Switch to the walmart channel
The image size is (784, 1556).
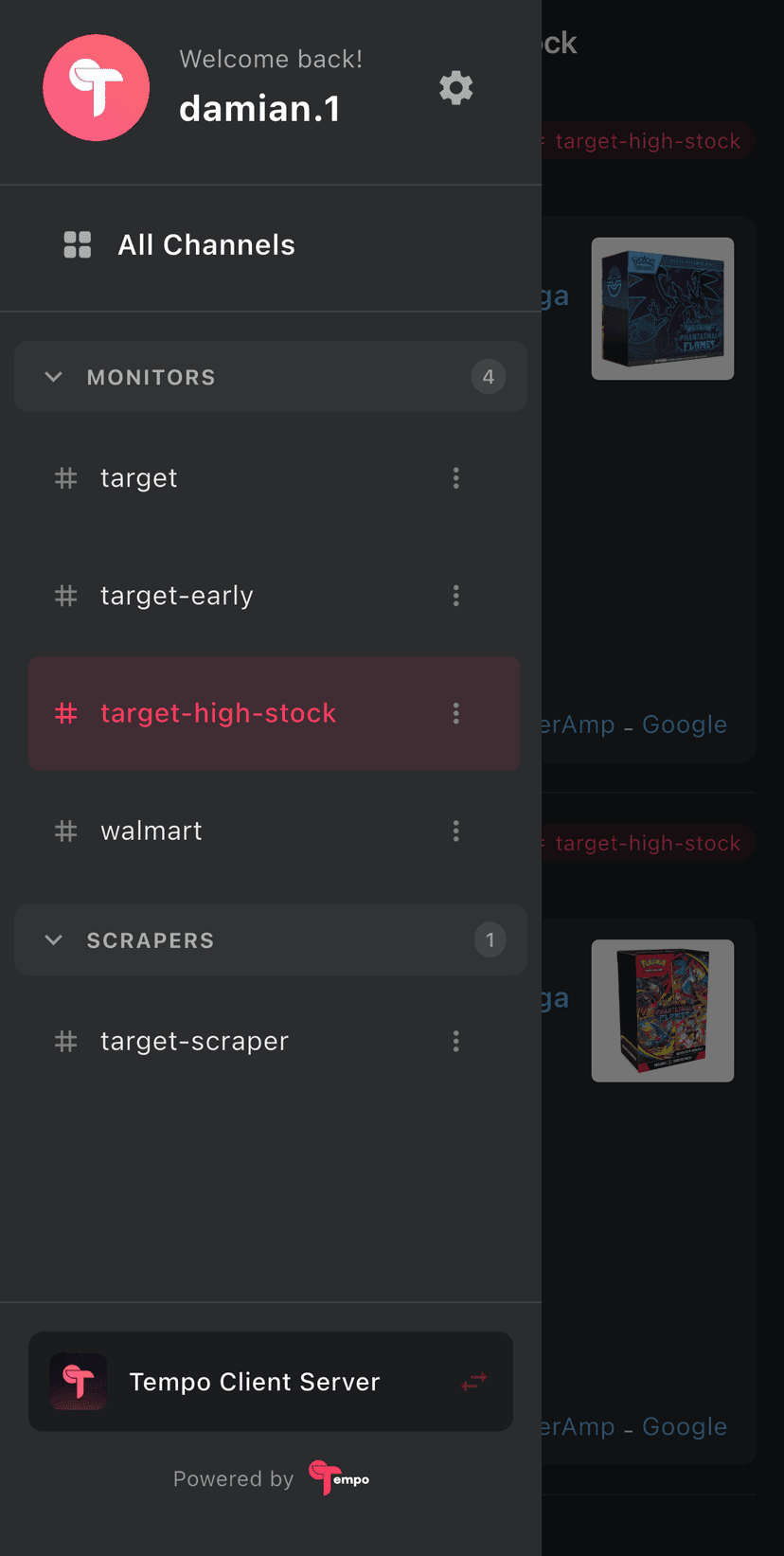coord(151,831)
